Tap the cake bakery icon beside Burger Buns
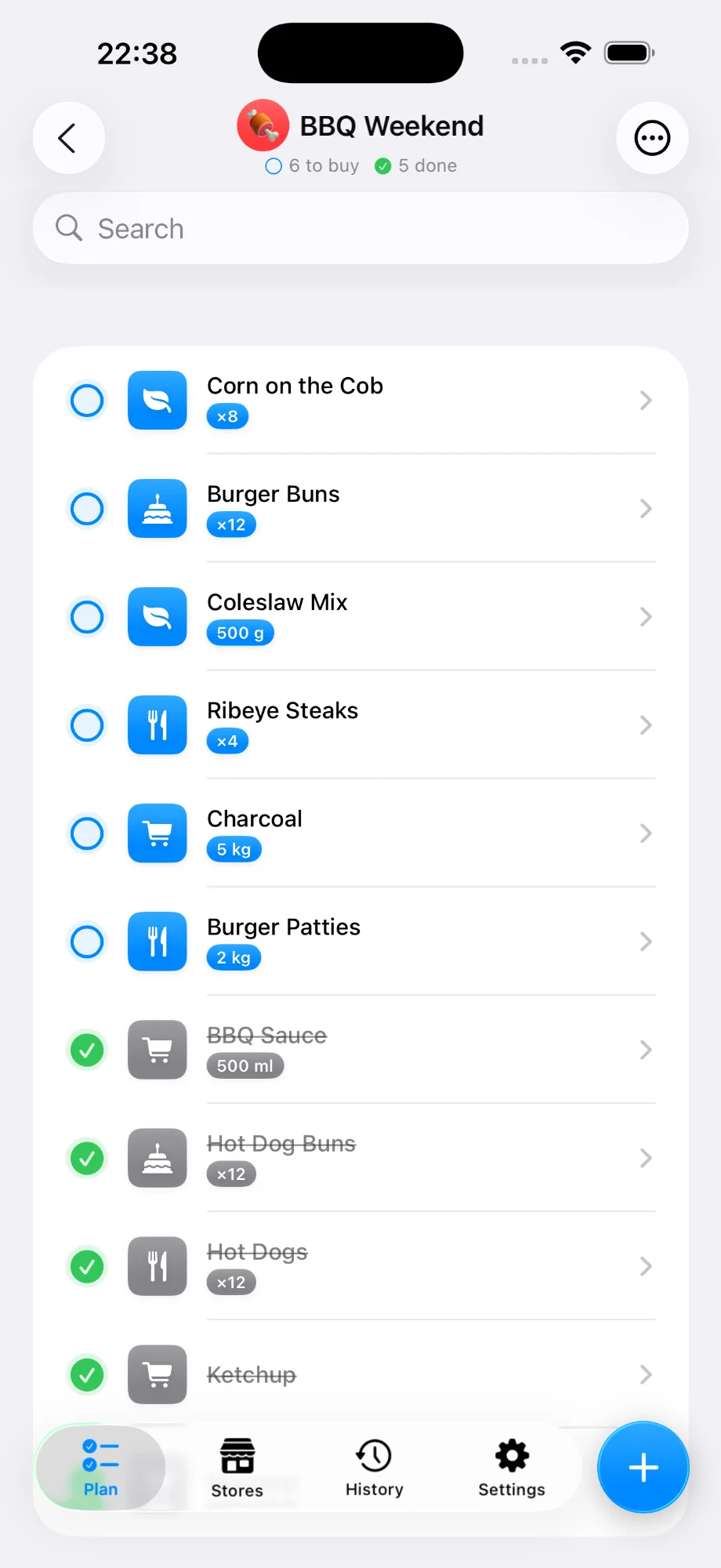Viewport: 721px width, 1568px height. point(157,509)
